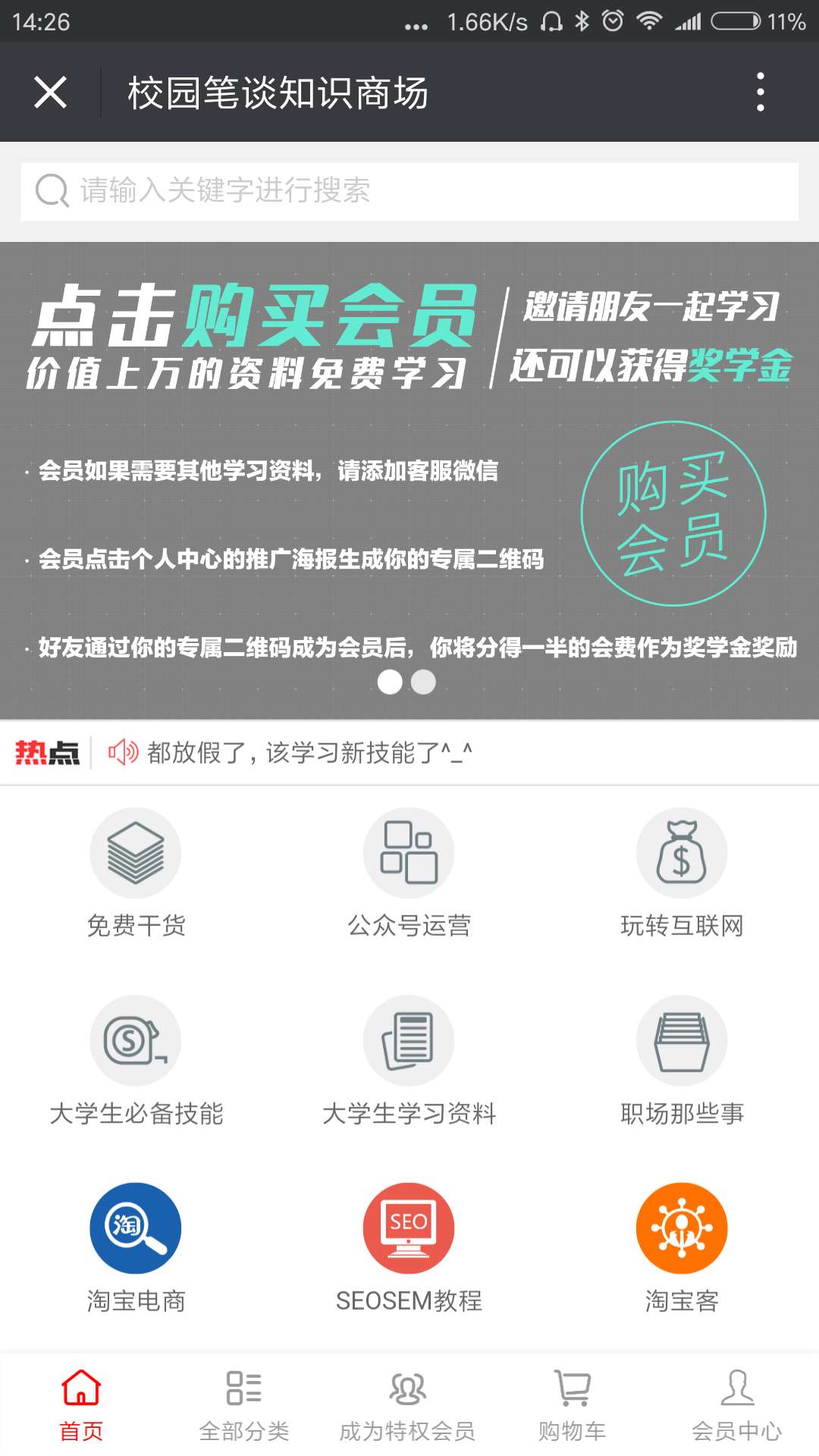
Task: Tap the keyword search box
Action: tap(409, 191)
